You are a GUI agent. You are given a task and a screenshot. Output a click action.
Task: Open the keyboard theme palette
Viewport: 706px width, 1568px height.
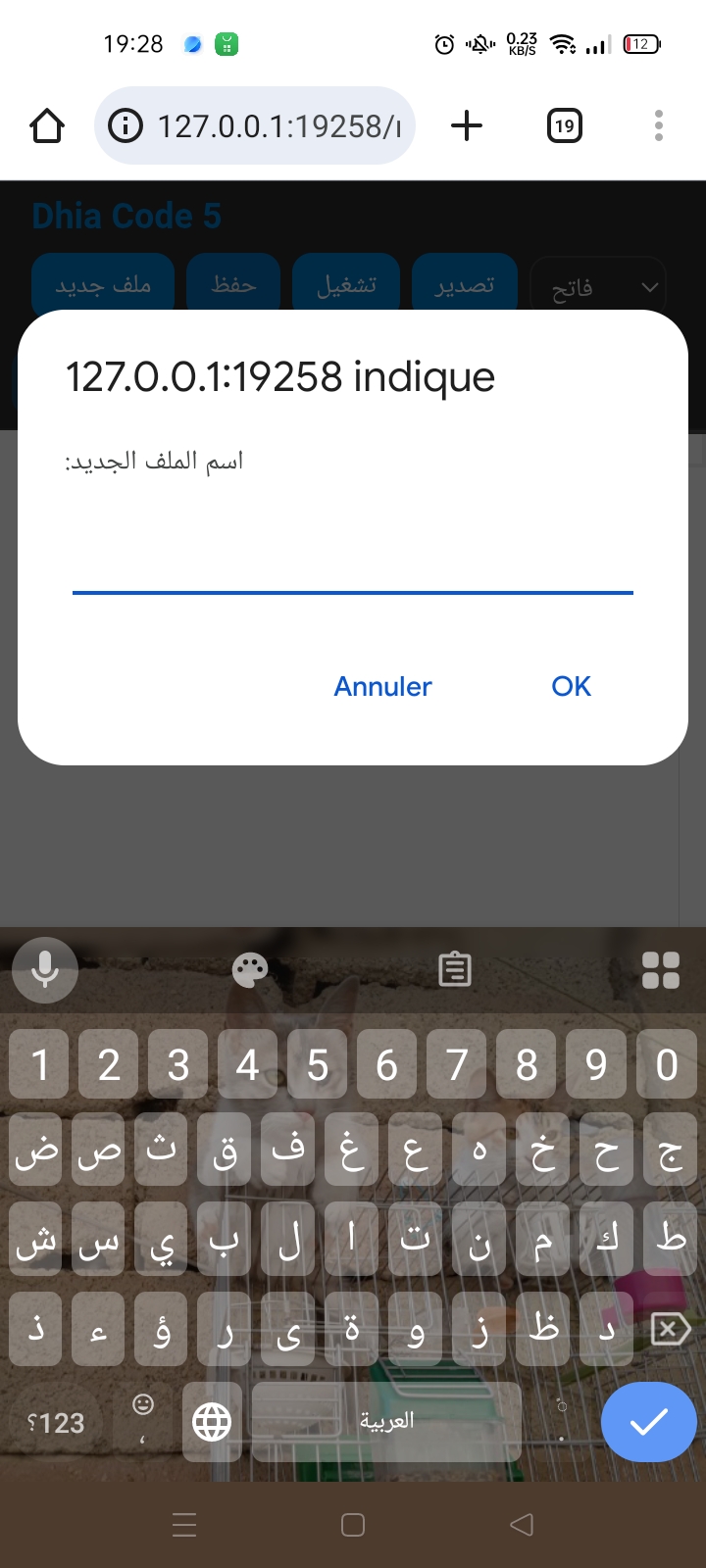(x=250, y=970)
